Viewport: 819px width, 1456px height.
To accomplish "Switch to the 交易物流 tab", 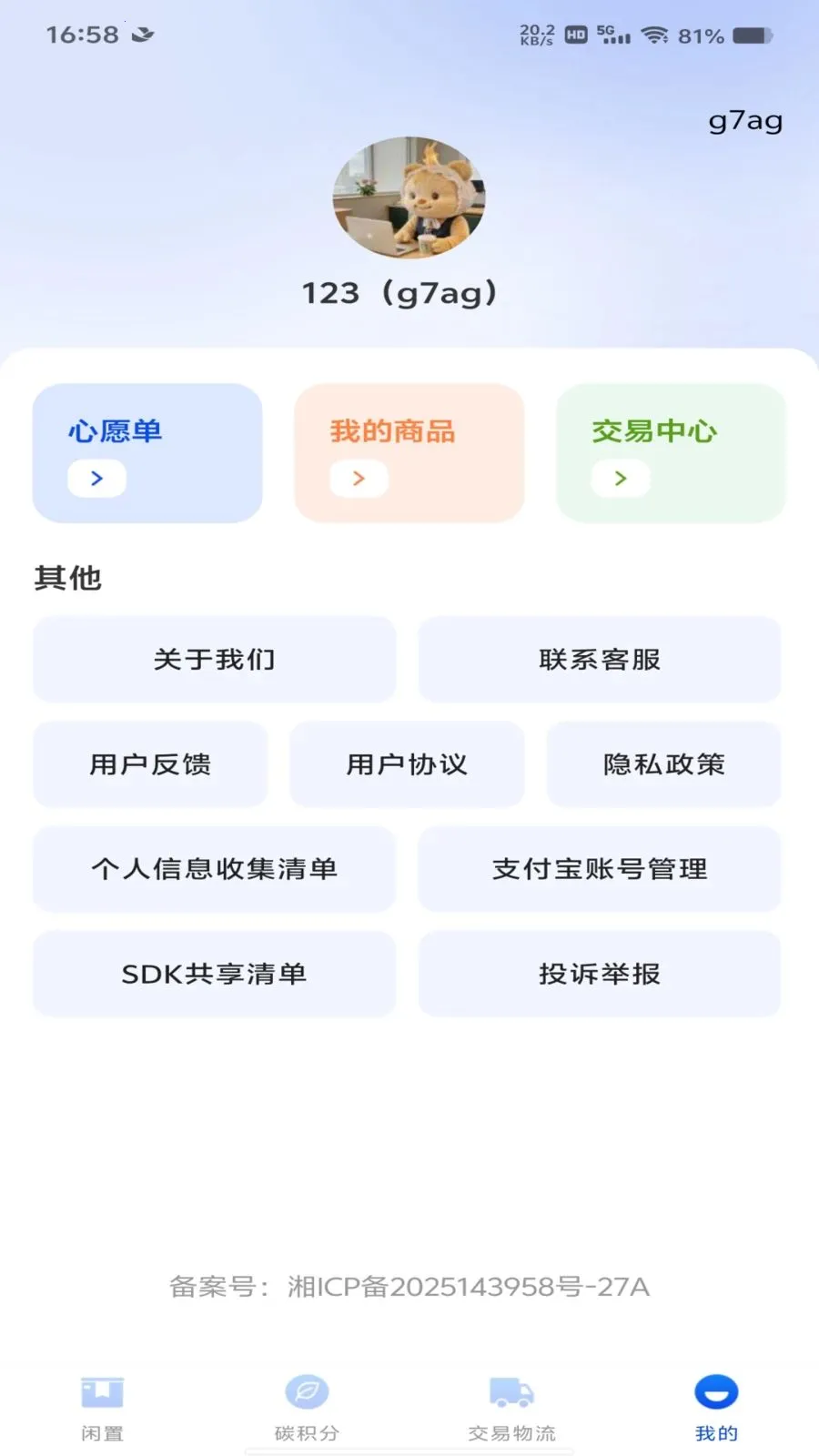I will [512, 1406].
